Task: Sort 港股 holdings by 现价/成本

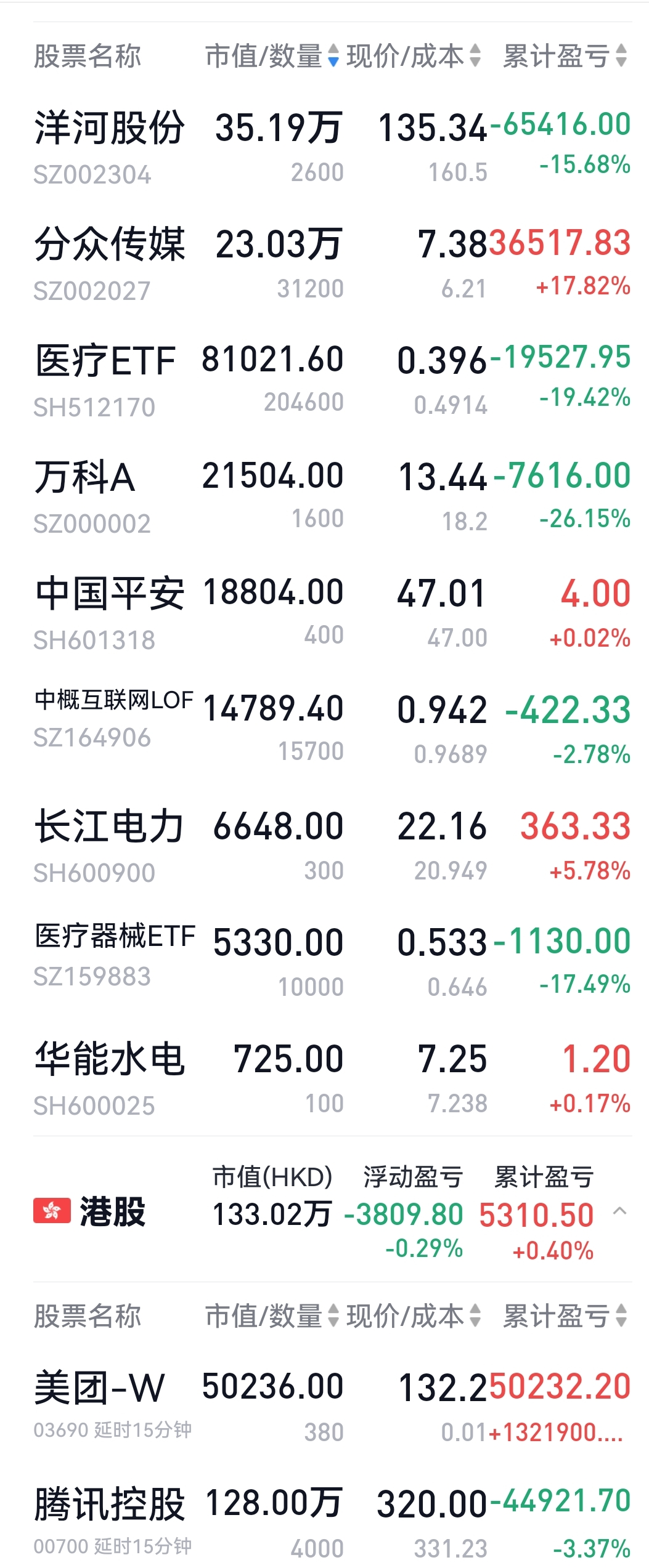Action: point(413,1315)
